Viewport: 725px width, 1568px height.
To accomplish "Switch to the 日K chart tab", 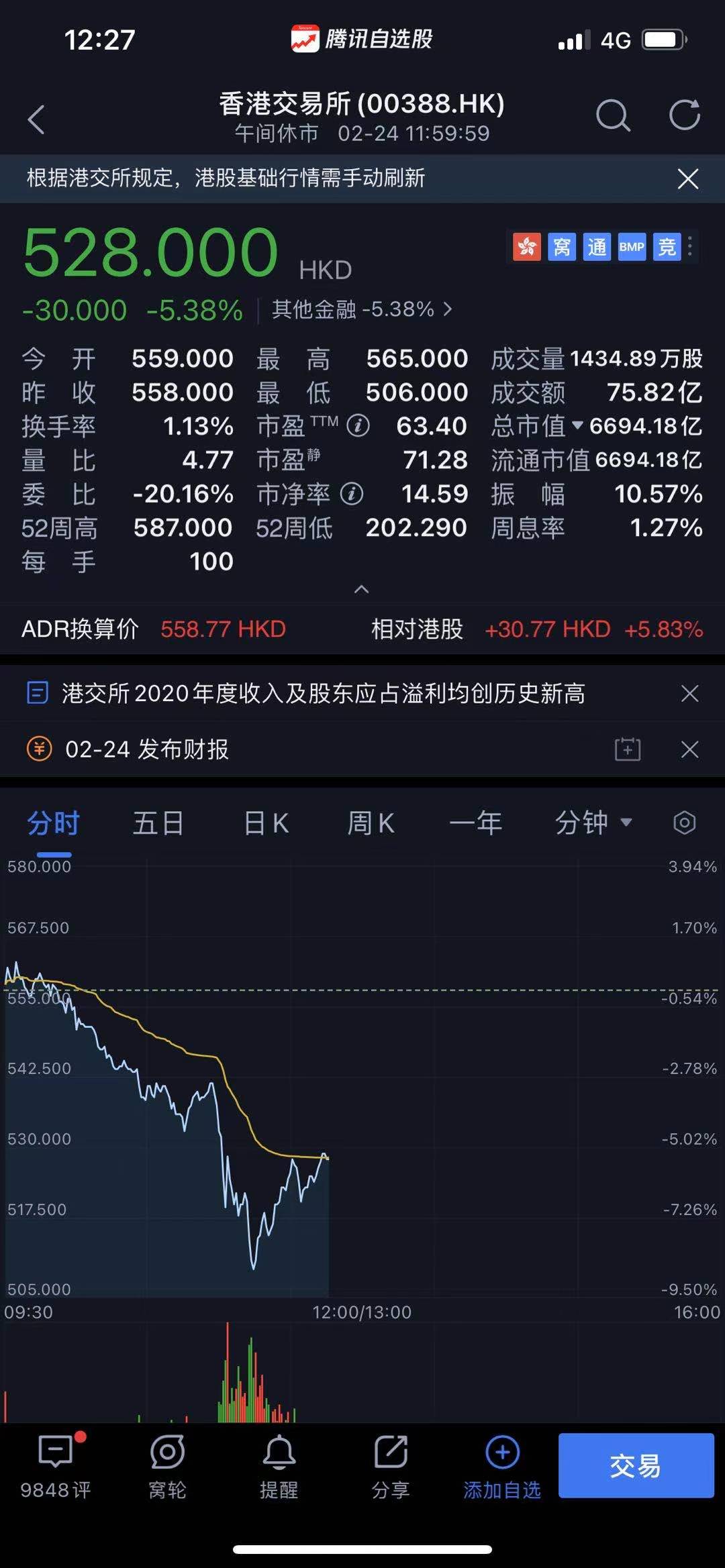I will (x=266, y=823).
